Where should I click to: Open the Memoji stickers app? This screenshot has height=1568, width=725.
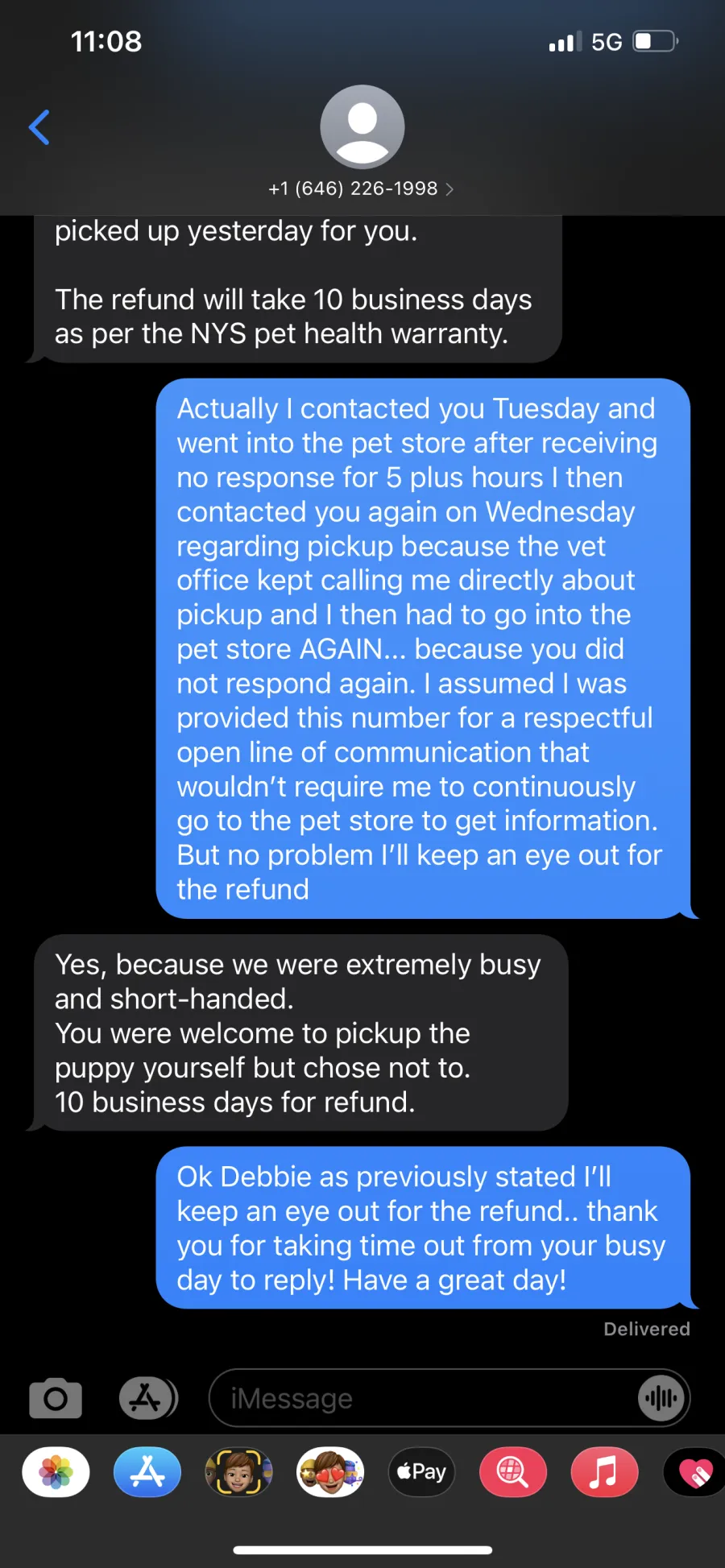click(330, 1472)
